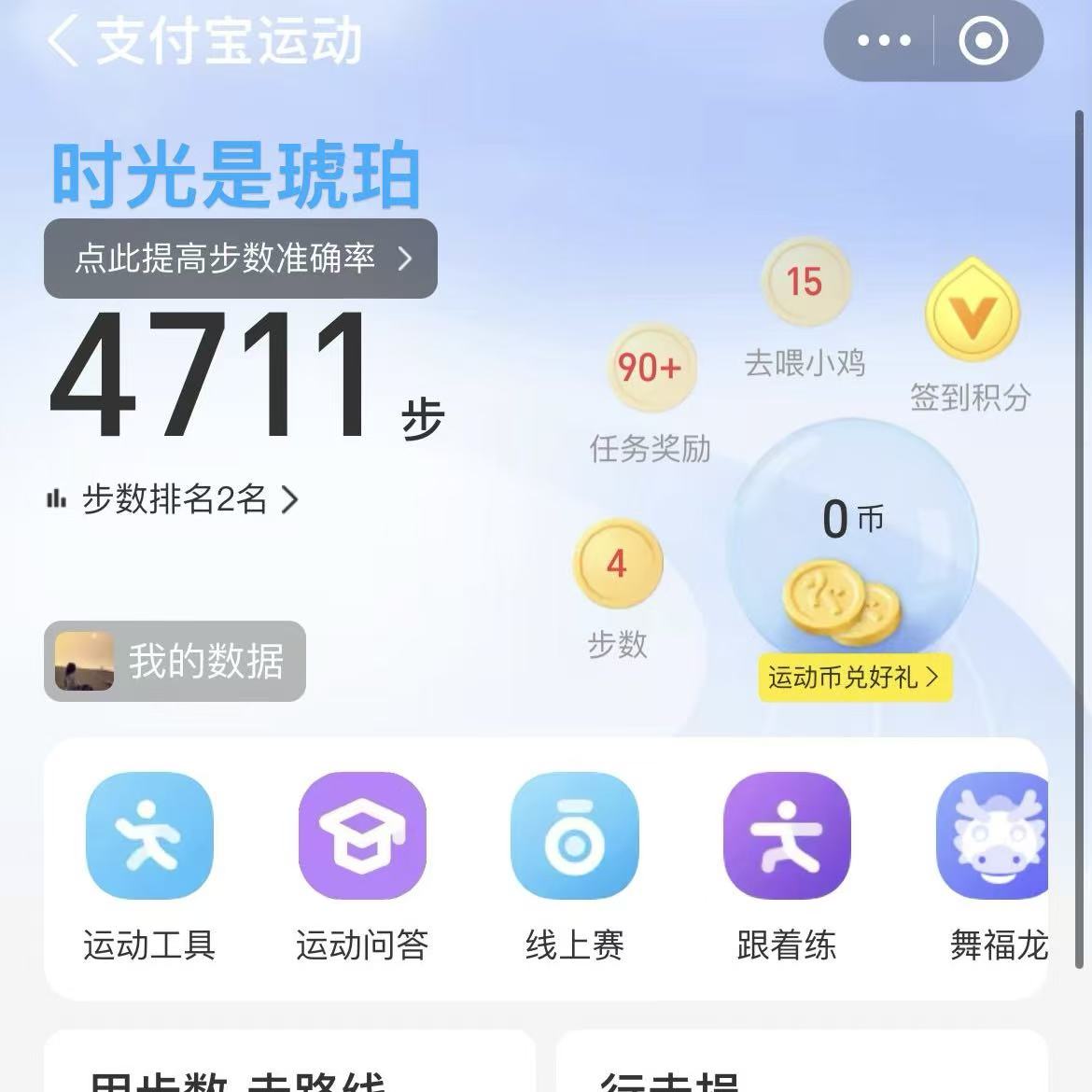Open 跟着练
The height and width of the screenshot is (1092, 1092).
click(787, 836)
